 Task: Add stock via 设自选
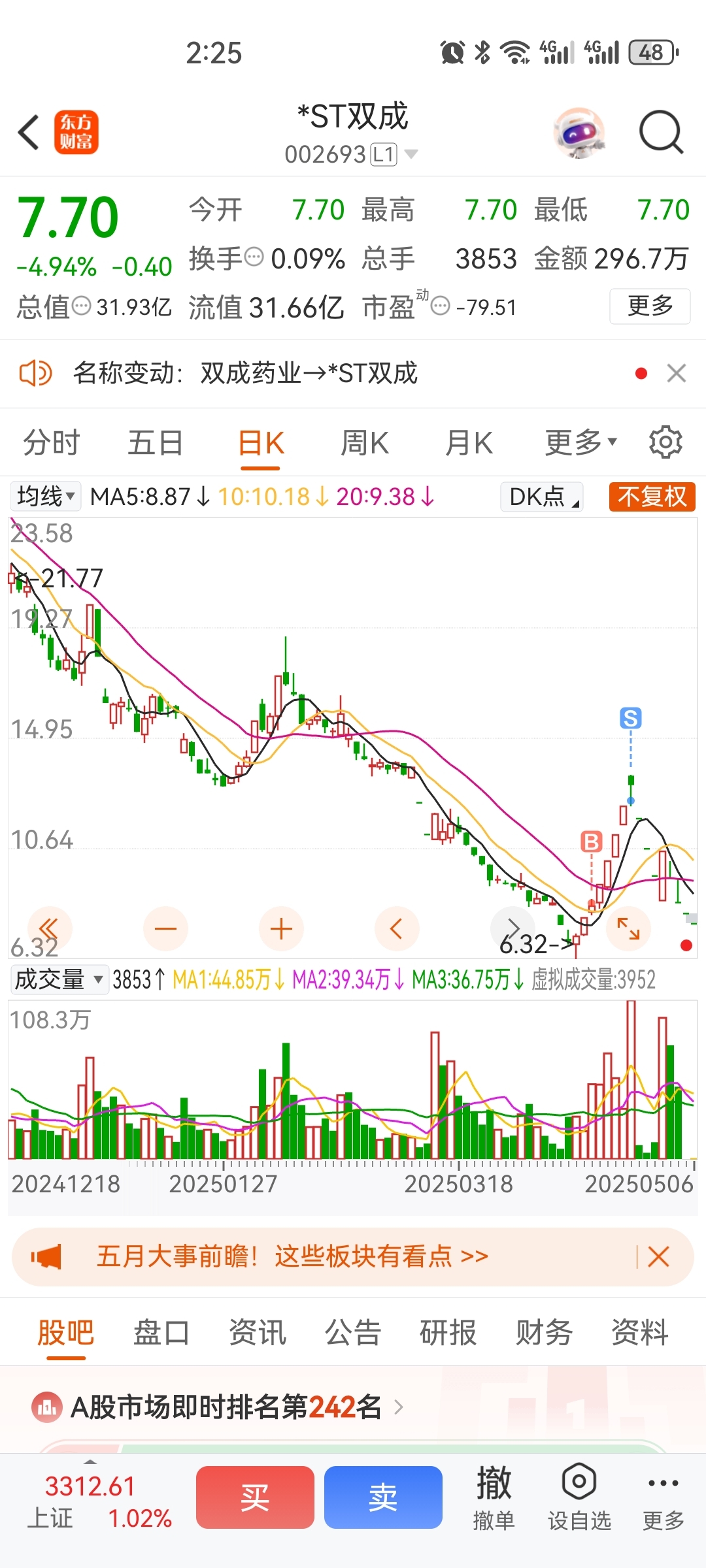579,1499
